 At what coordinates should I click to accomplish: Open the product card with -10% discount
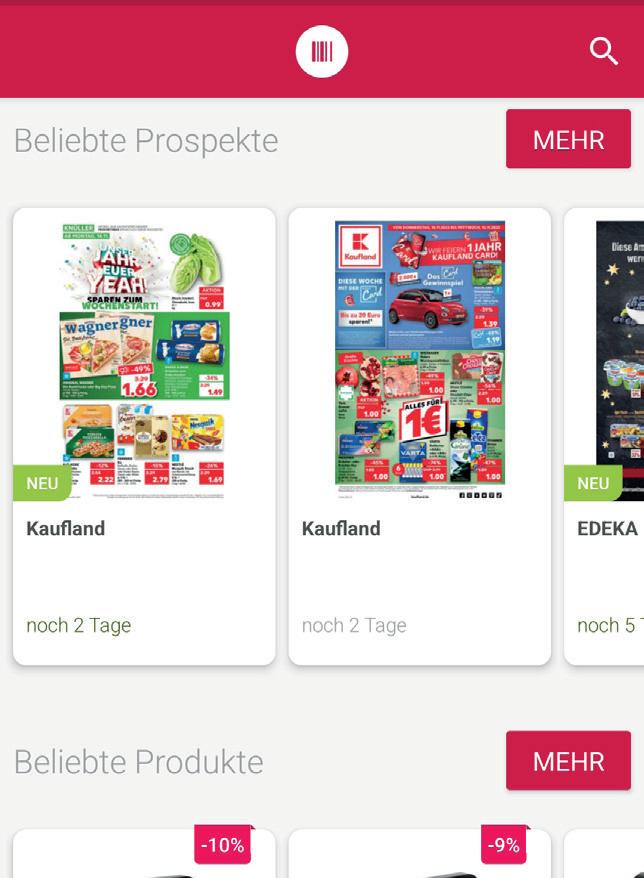coord(144,858)
